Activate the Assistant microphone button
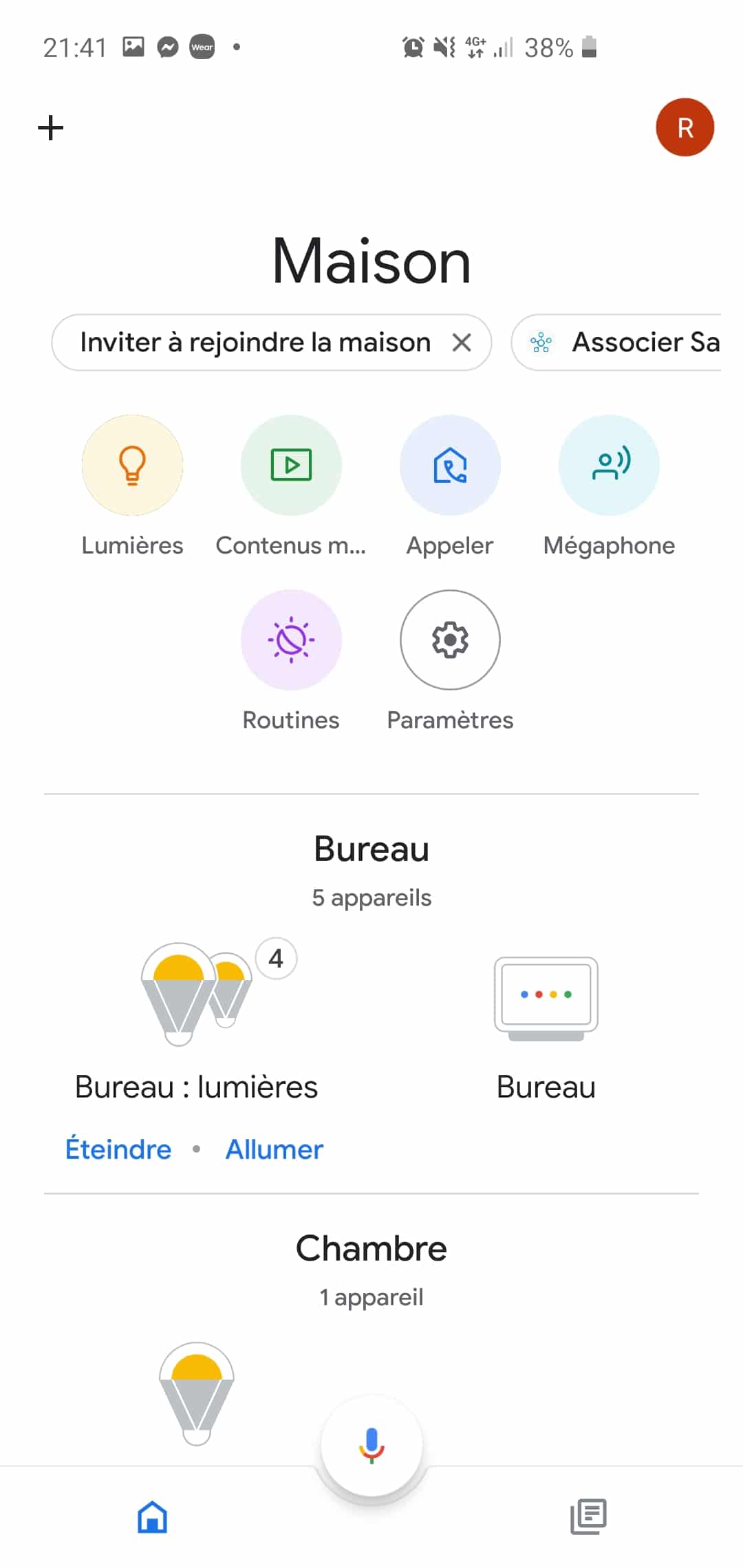 [371, 1445]
